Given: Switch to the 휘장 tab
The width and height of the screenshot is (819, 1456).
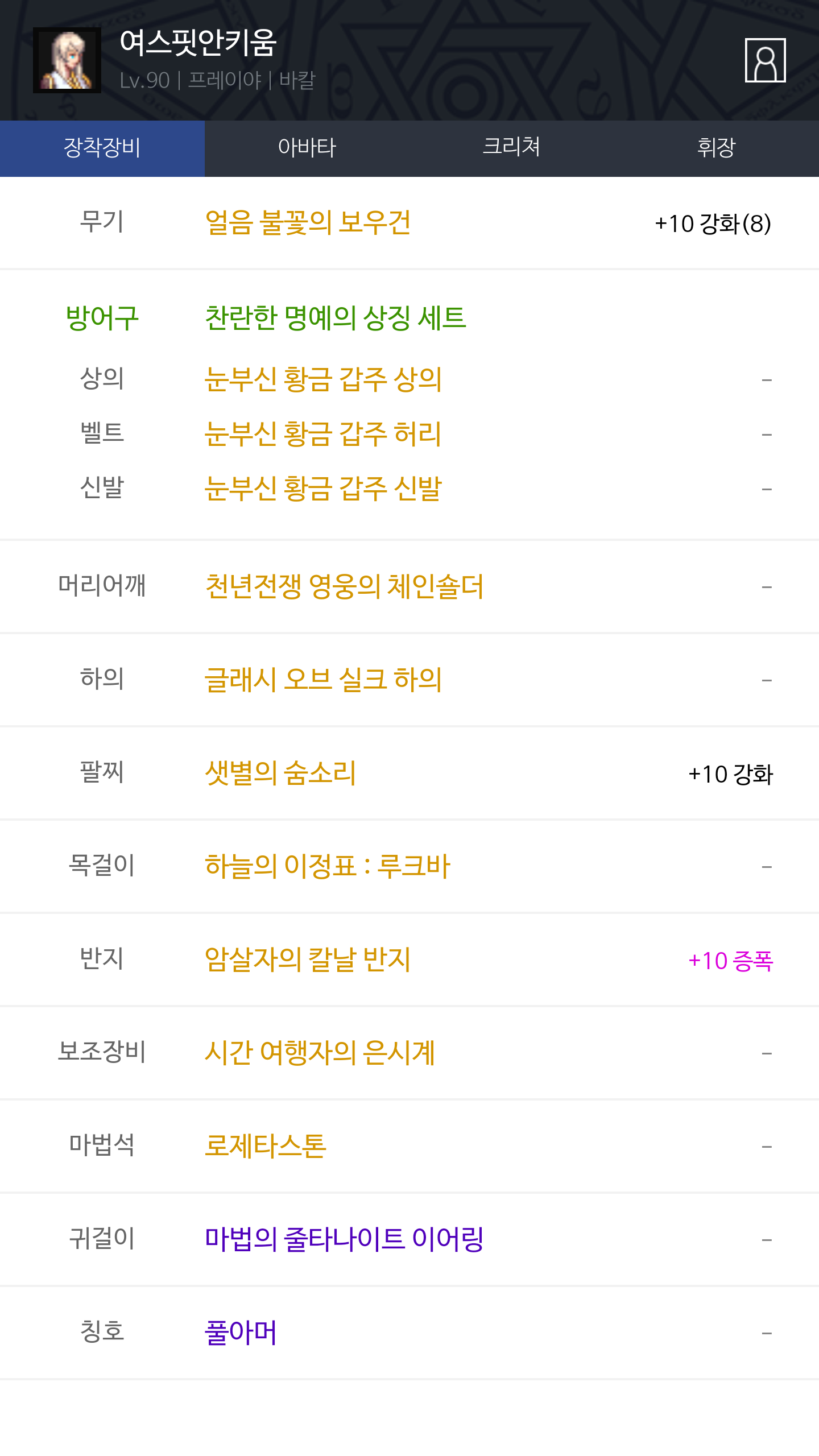Looking at the screenshot, I should click(x=717, y=148).
